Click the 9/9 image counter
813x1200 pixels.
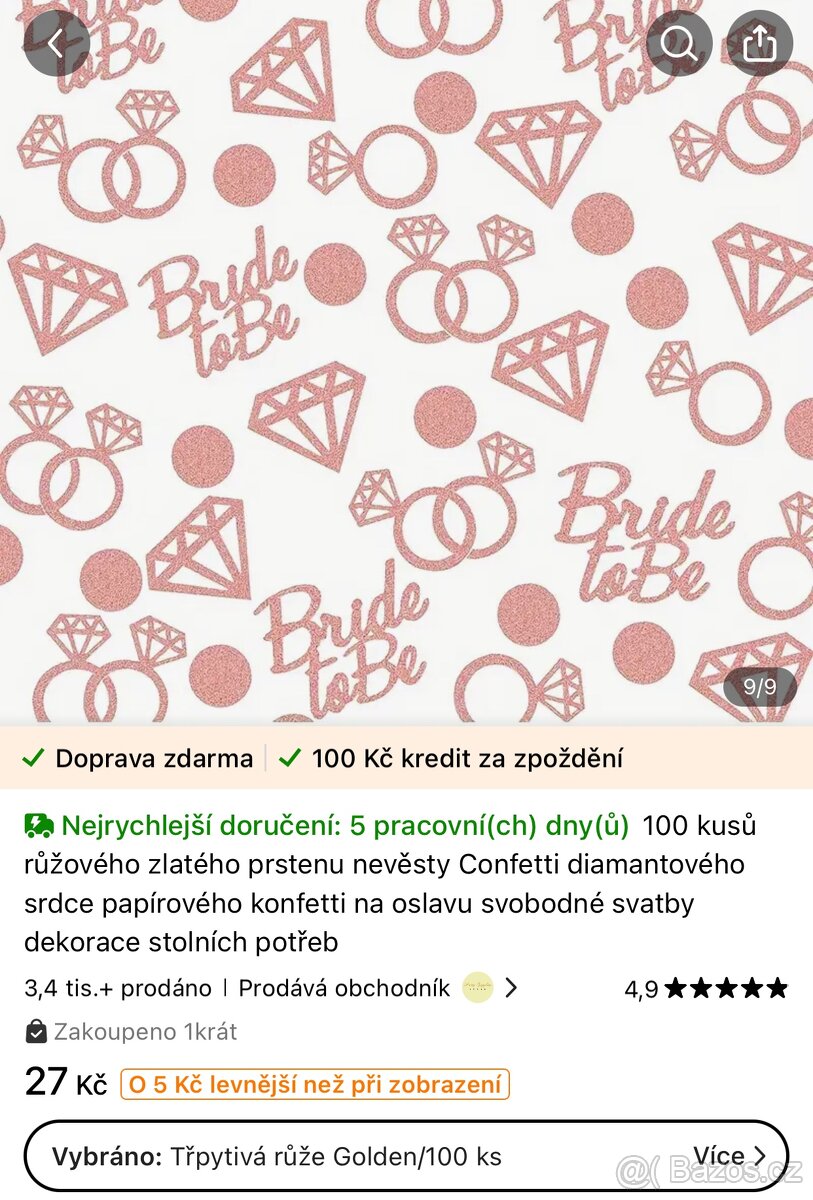[x=758, y=686]
